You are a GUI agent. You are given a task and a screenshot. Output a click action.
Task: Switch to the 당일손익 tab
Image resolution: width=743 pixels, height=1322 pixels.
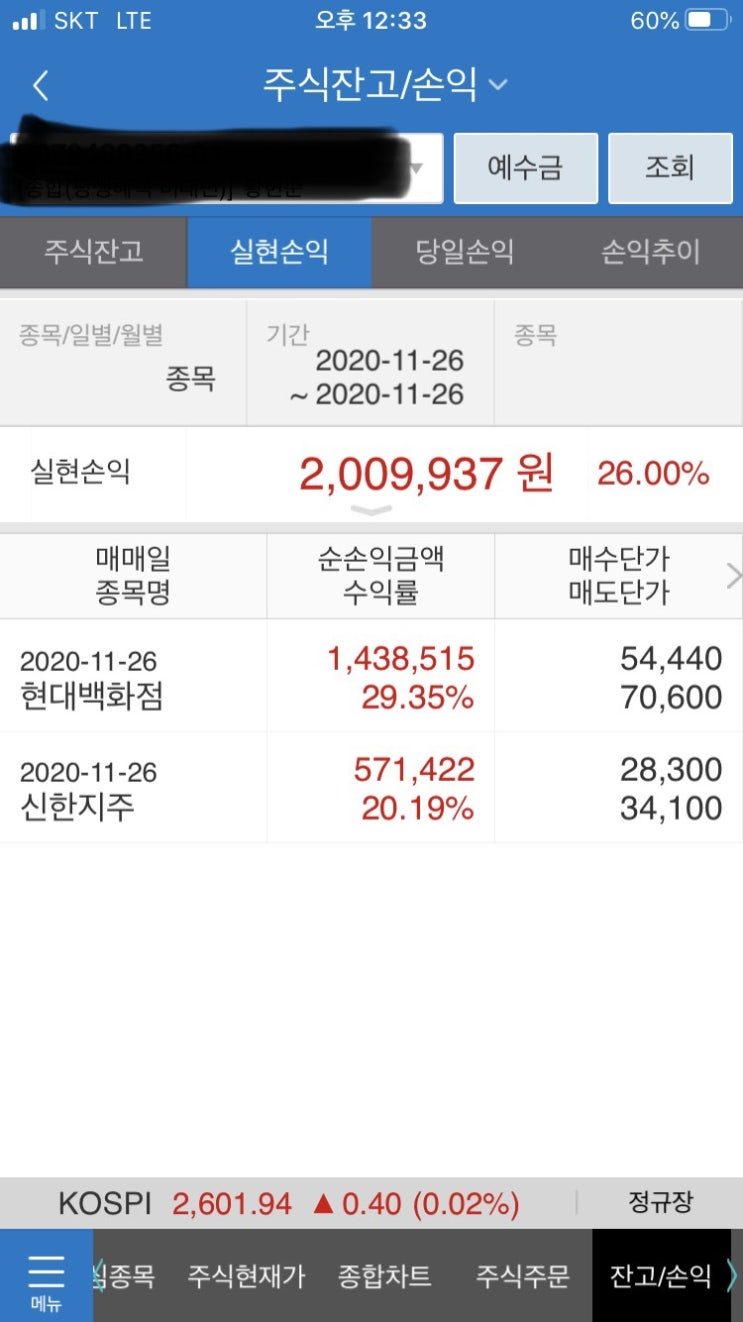tap(465, 252)
